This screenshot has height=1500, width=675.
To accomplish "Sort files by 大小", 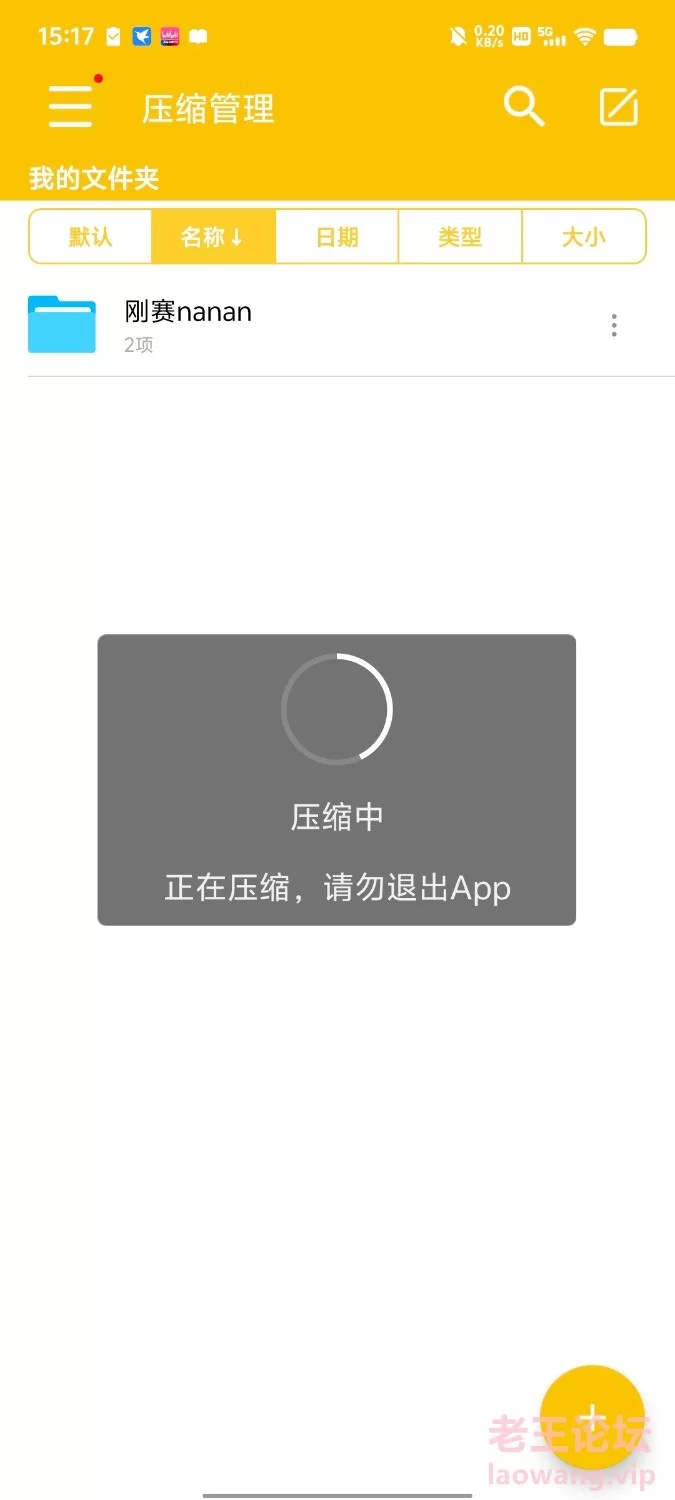I will (x=584, y=237).
